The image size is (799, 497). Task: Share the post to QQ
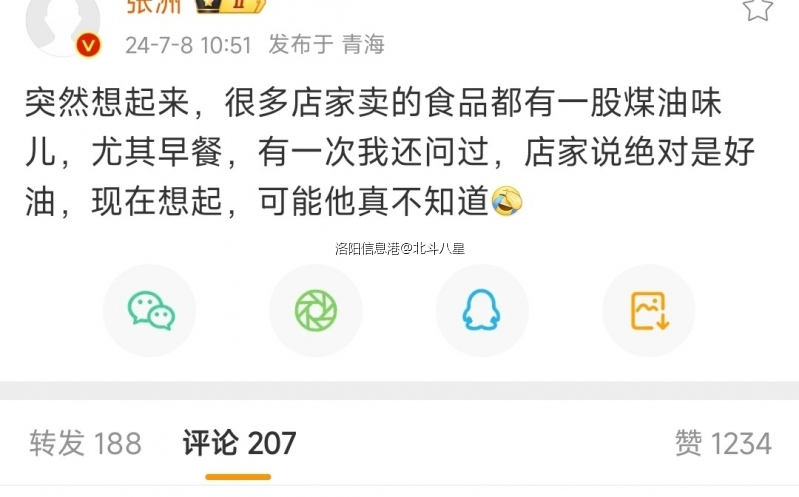(x=482, y=311)
